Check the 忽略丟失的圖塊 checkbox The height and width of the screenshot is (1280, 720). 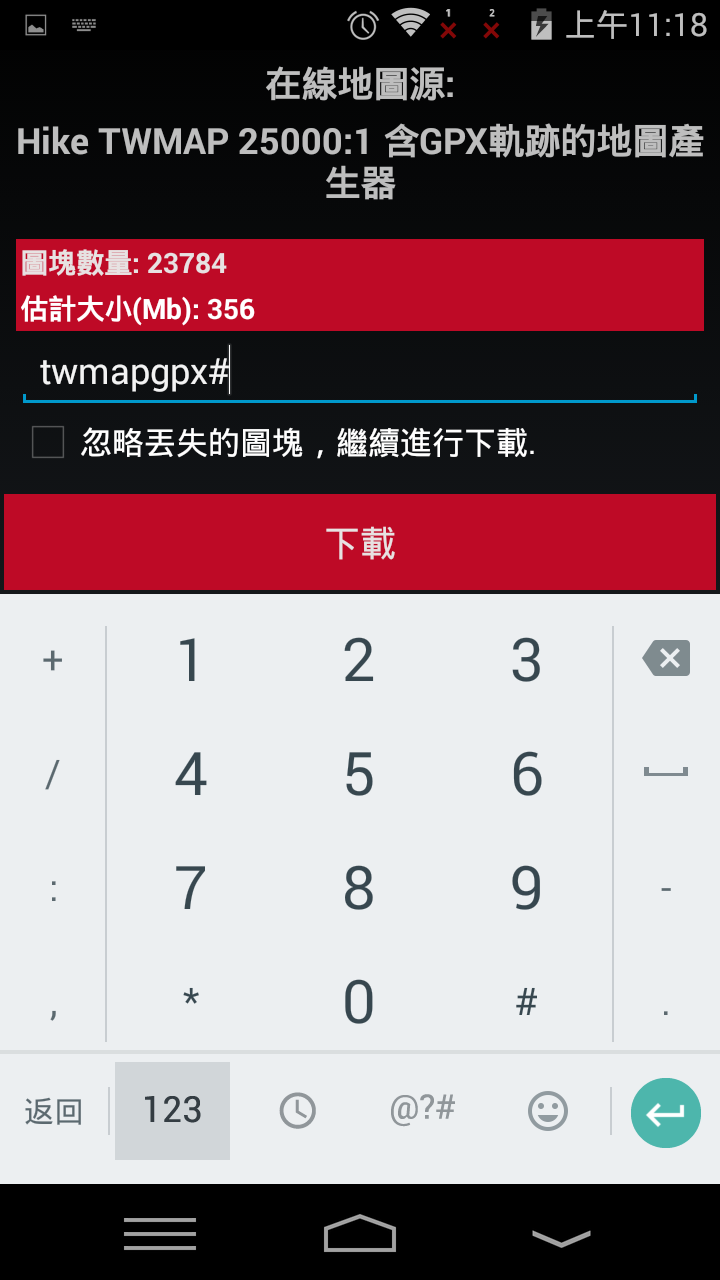point(48,442)
